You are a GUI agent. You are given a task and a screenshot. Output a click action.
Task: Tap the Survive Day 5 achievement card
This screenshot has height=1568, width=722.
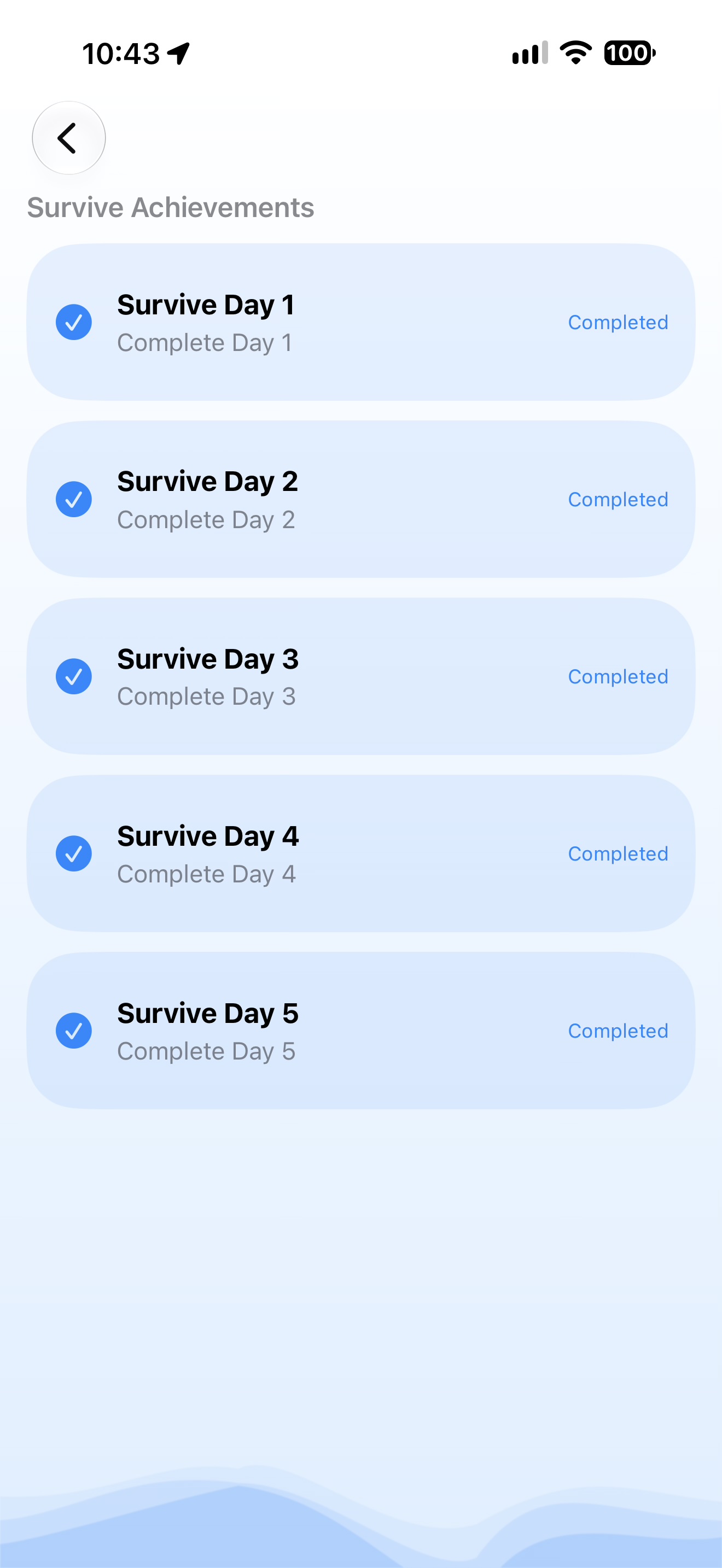point(361,1031)
